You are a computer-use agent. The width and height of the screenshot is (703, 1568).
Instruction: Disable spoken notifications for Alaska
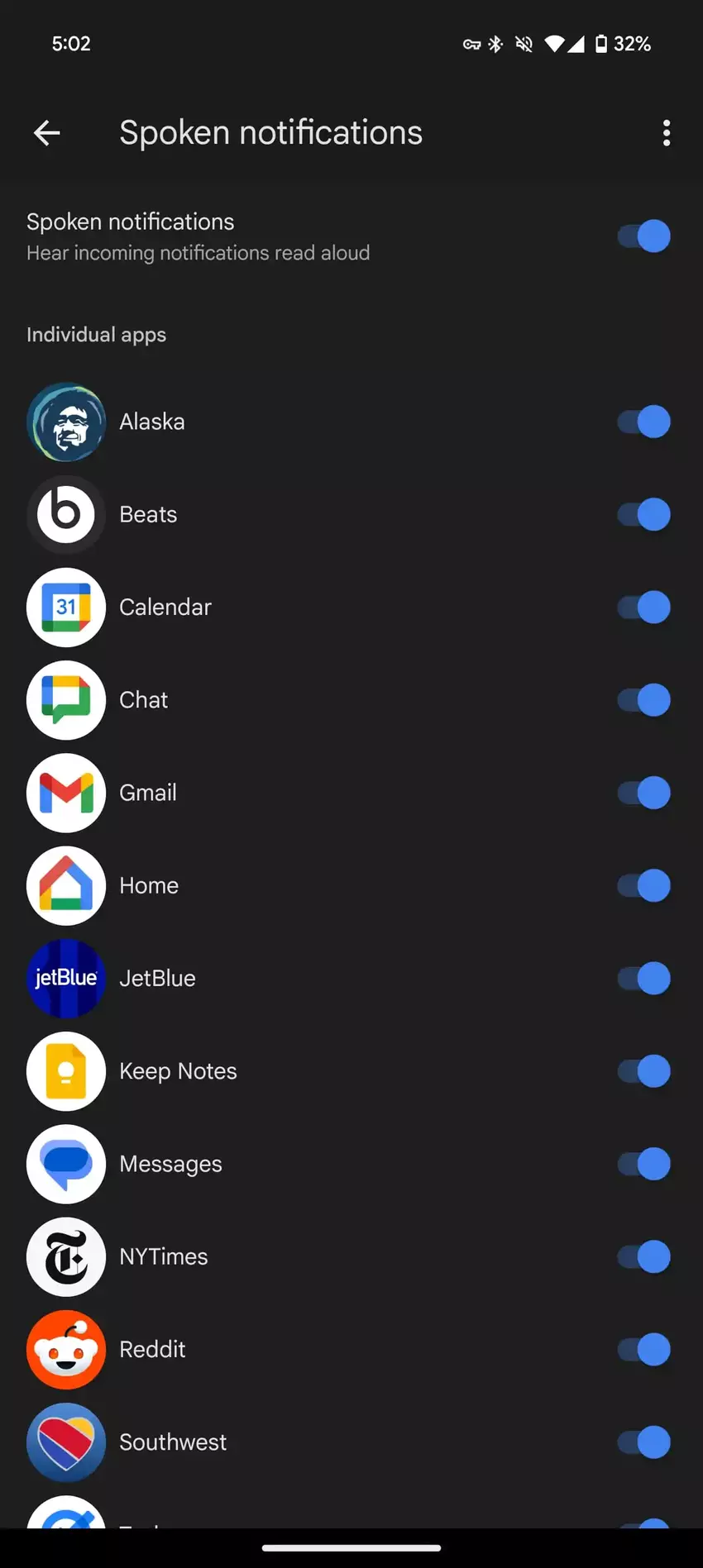point(643,422)
